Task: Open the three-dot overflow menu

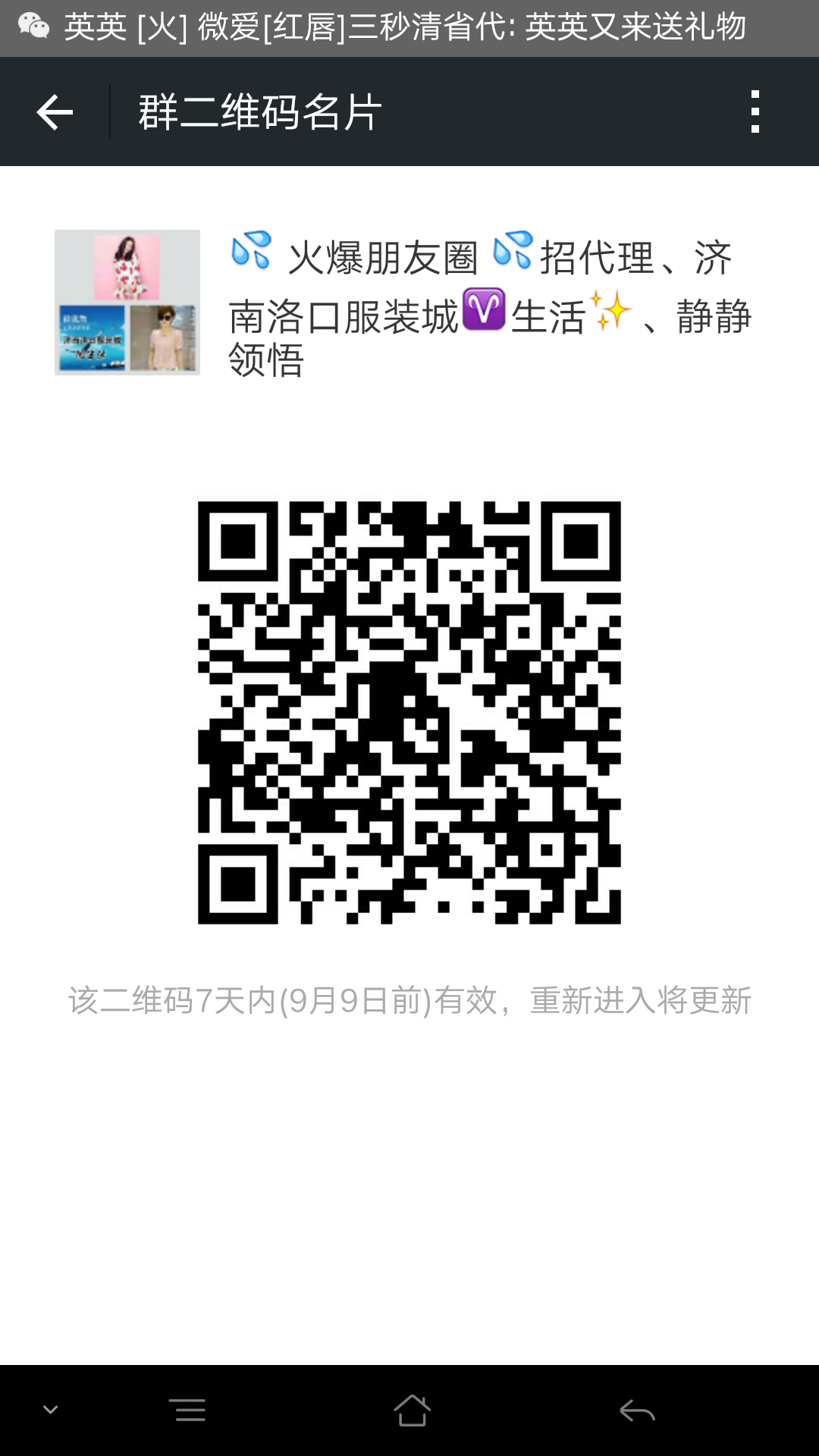Action: 755,112
